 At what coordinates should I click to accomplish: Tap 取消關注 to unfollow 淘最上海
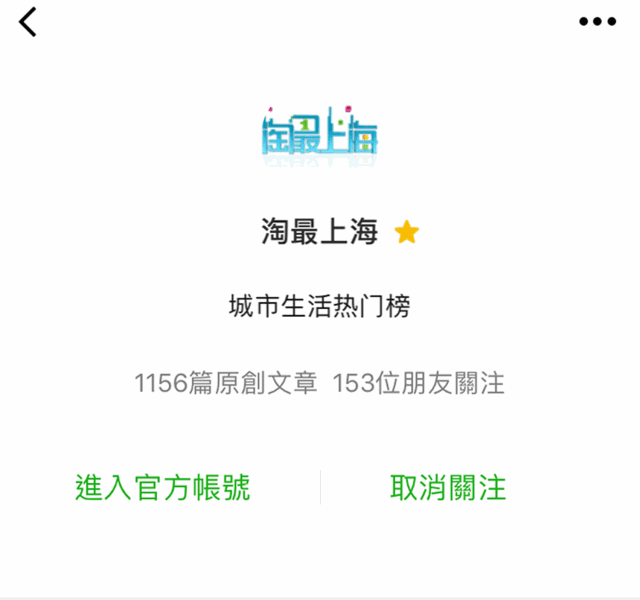click(447, 487)
